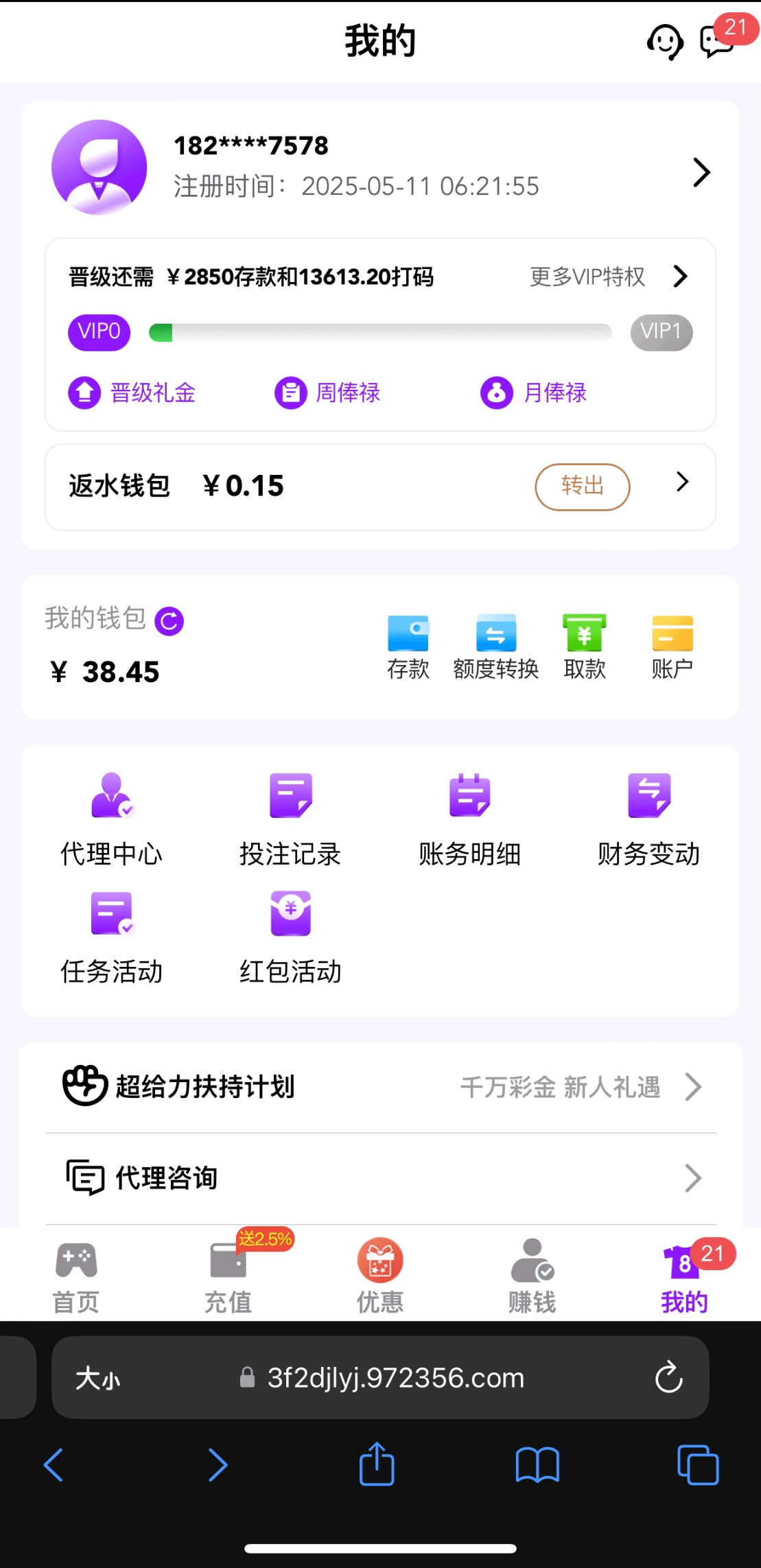Screen dimensions: 761x1568
Task: Refresh the 我的钱包 balance
Action: pyautogui.click(x=169, y=622)
